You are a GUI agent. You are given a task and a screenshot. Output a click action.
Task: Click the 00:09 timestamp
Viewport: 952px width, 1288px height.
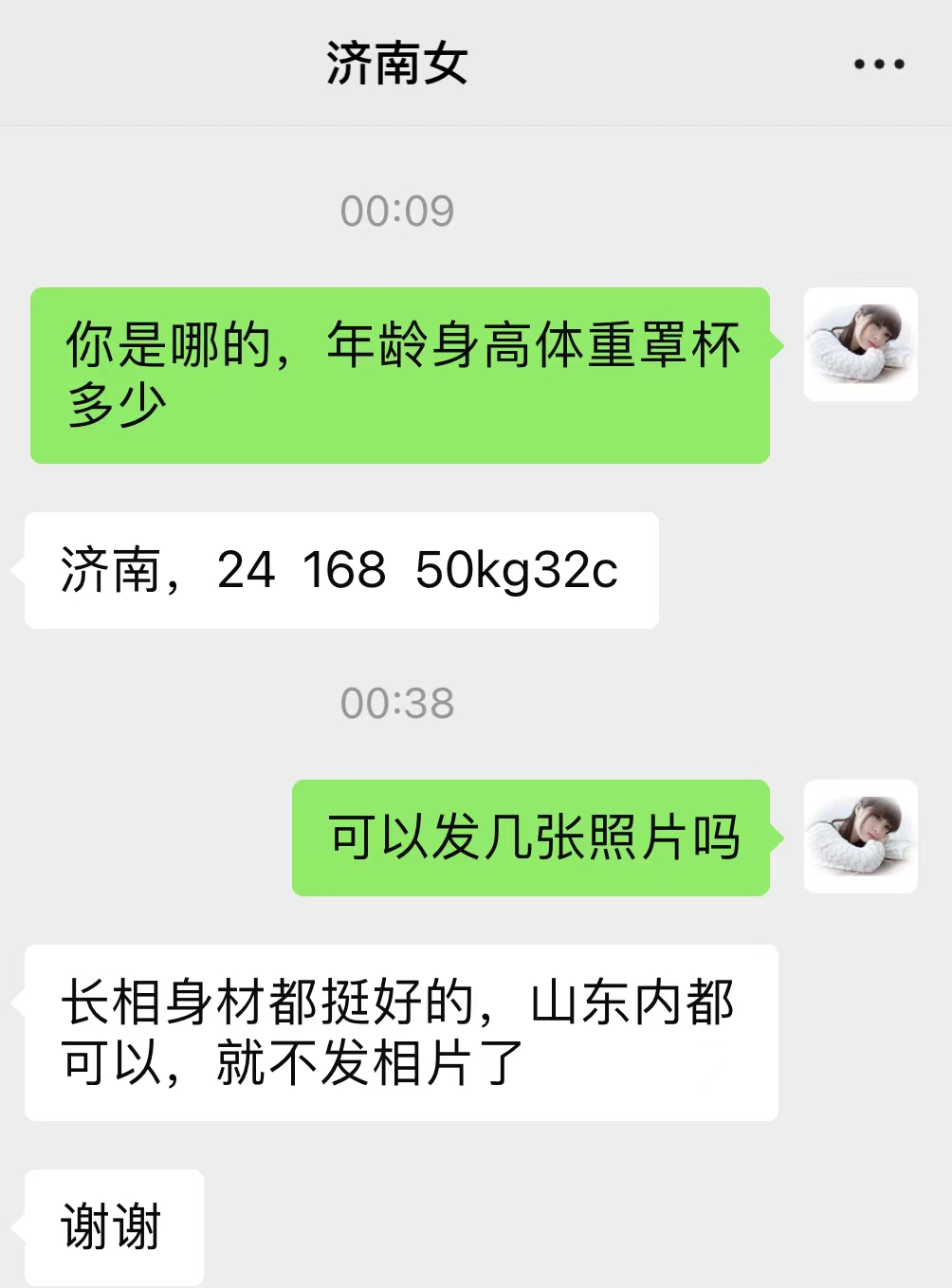(x=396, y=211)
